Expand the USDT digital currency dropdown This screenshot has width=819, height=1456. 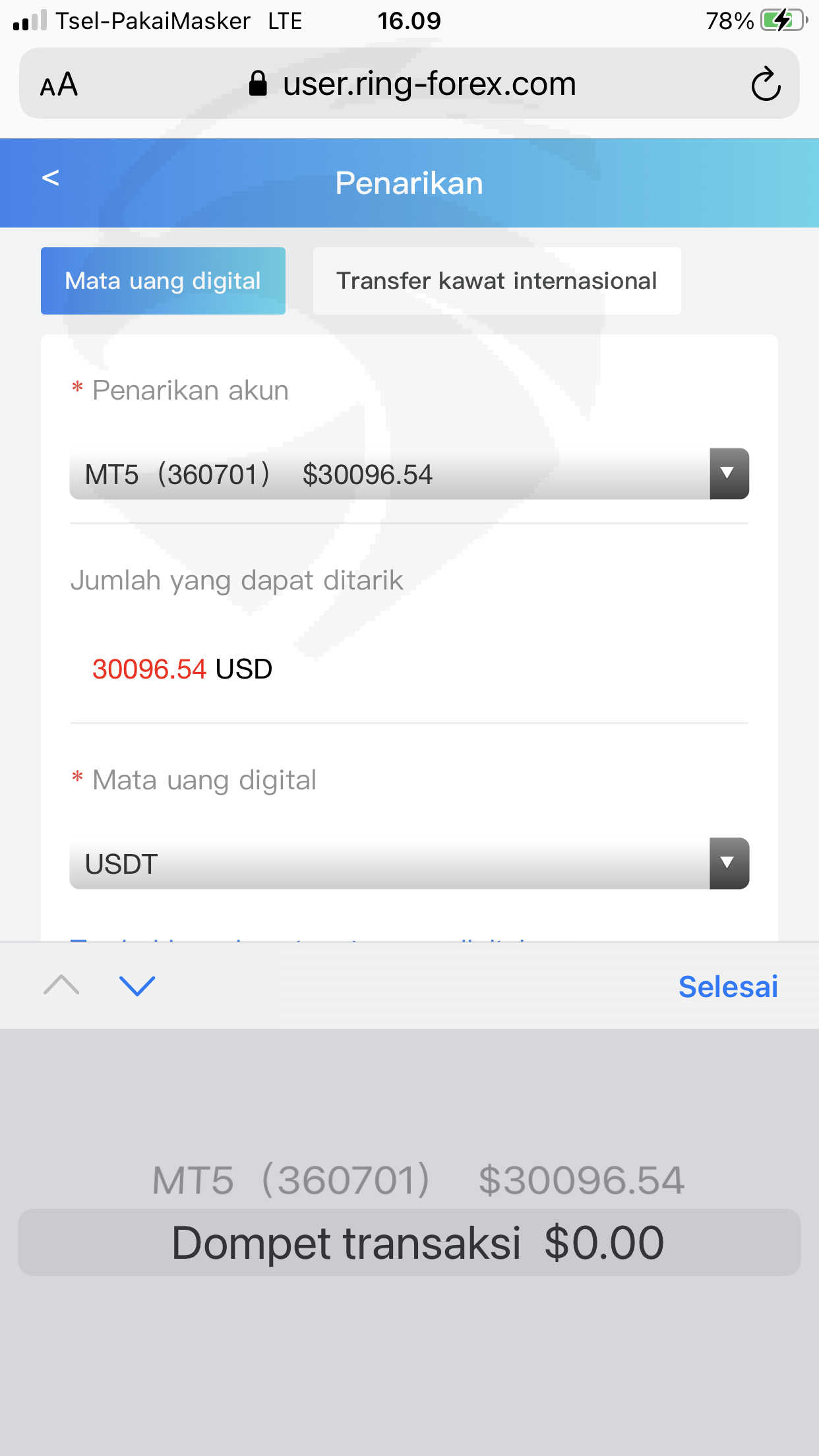pyautogui.click(x=409, y=864)
